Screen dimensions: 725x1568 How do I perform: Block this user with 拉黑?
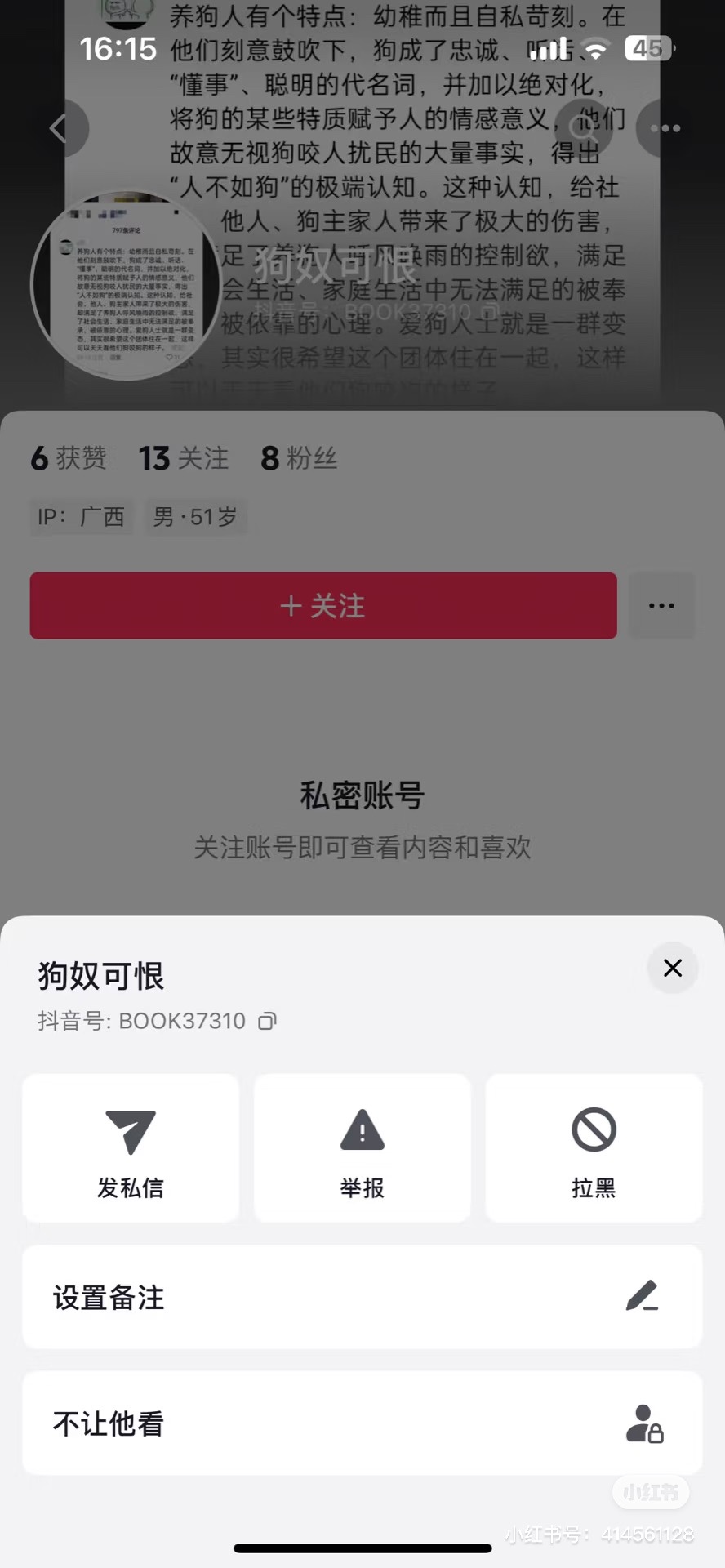click(594, 1148)
